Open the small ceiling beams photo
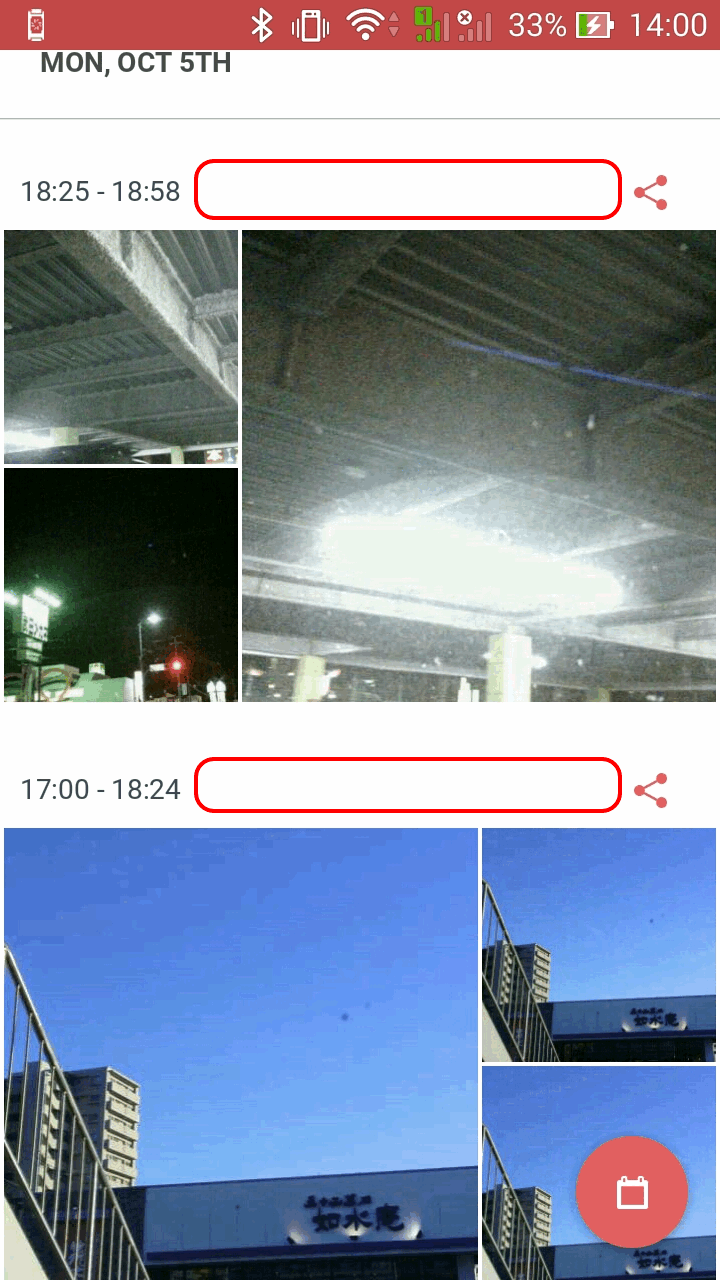 121,347
